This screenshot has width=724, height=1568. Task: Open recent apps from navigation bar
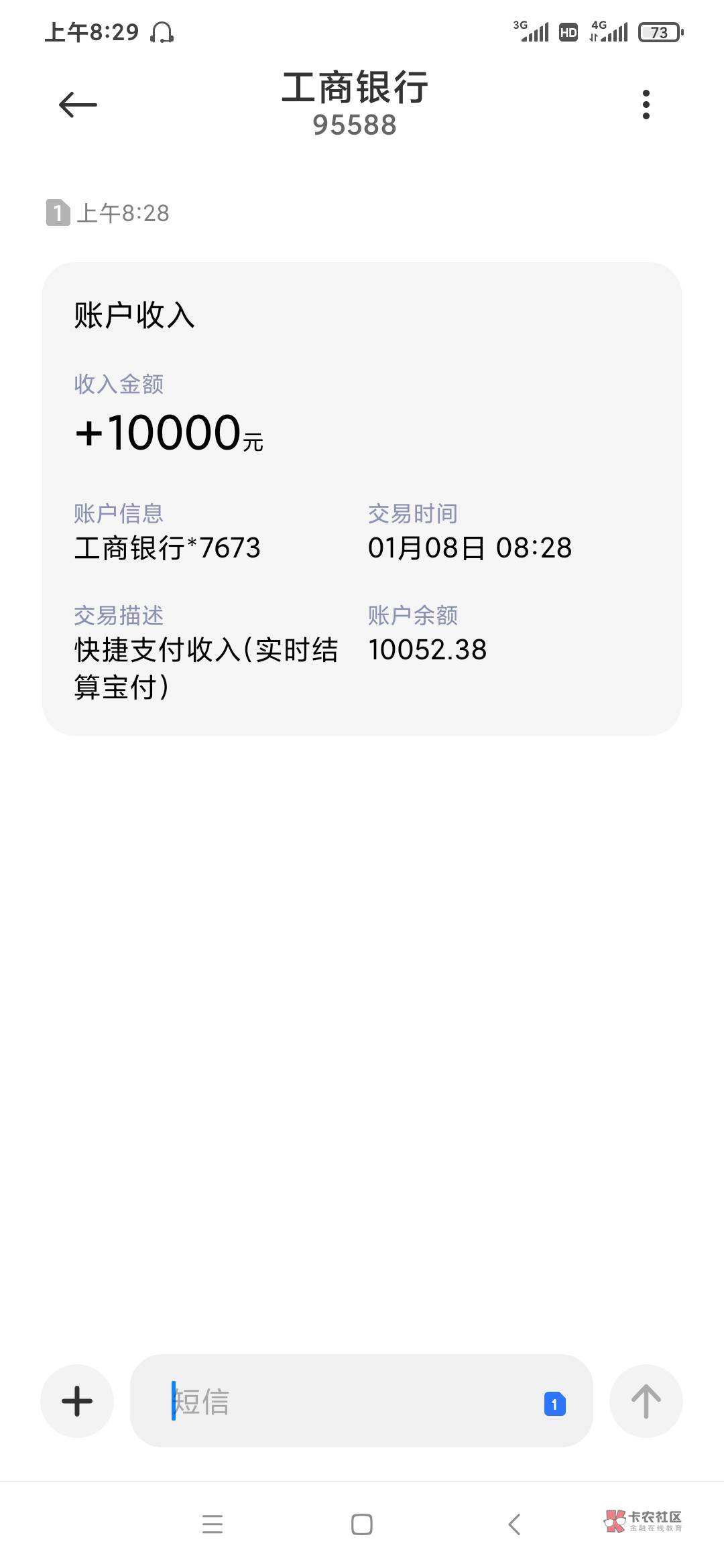[213, 1524]
